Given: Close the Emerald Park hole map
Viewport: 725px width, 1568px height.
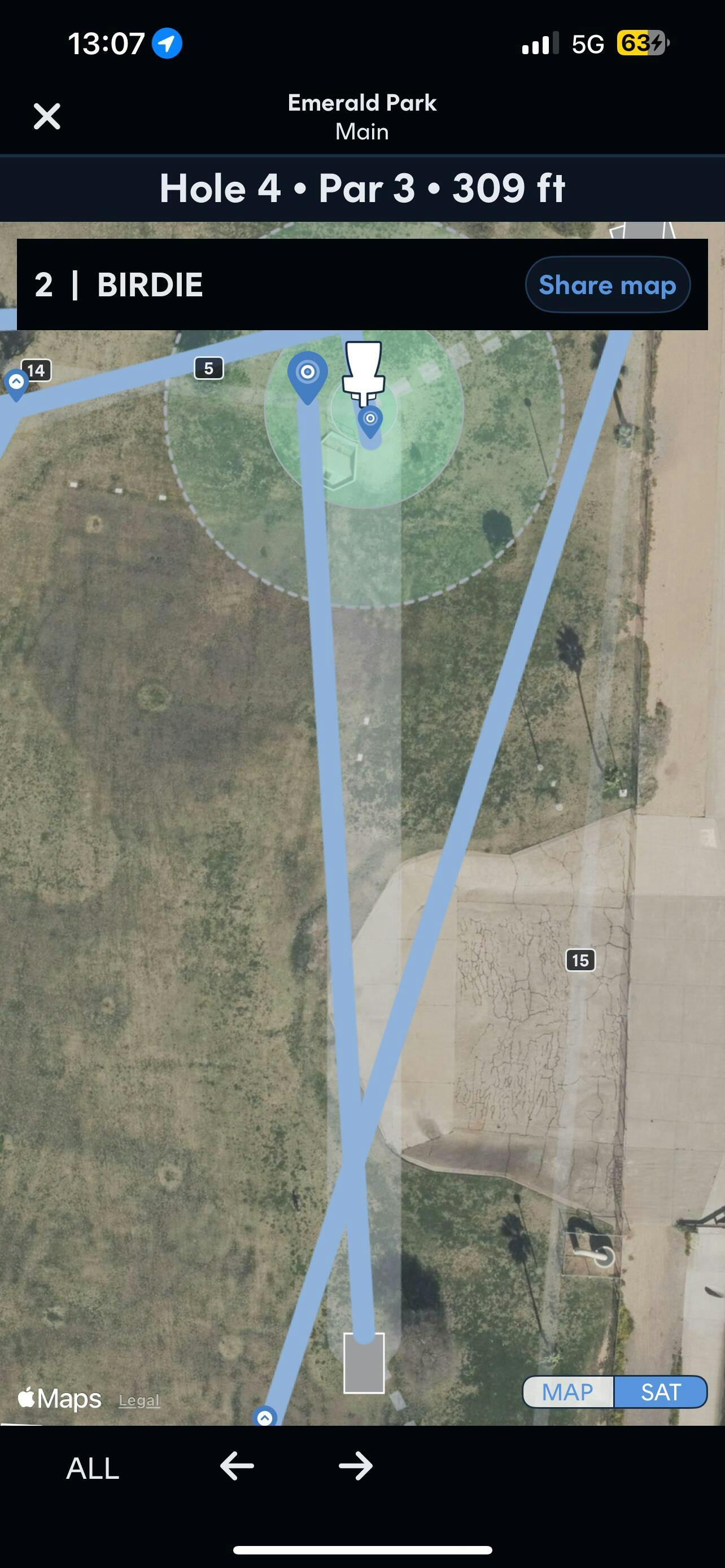Looking at the screenshot, I should [47, 116].
